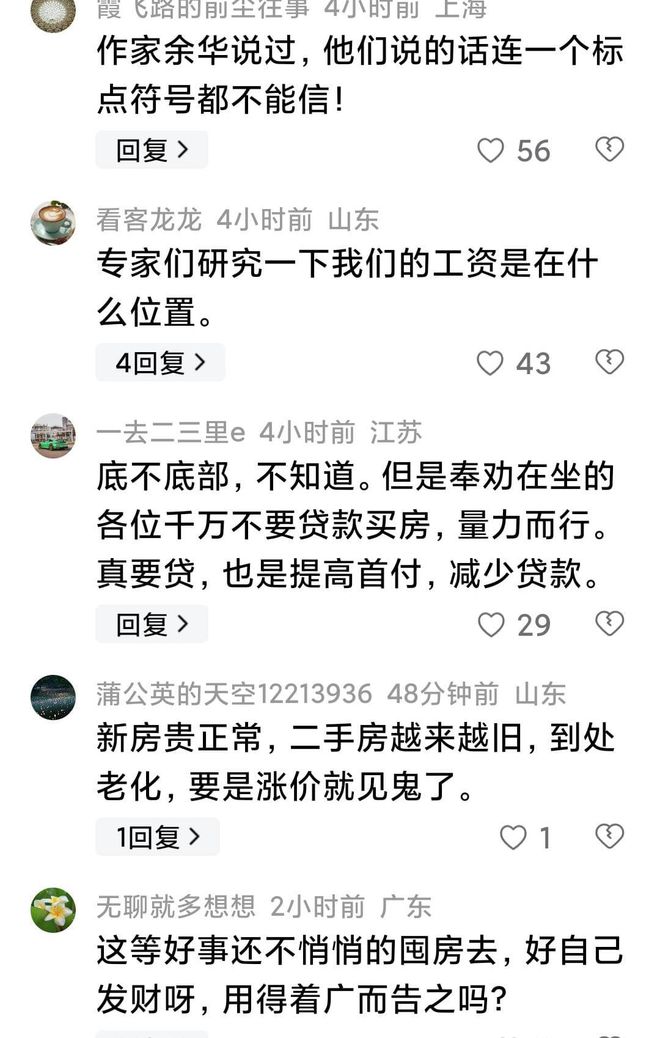
Task: Like 蒲公英的天空12213936's comment
Action: point(513,838)
